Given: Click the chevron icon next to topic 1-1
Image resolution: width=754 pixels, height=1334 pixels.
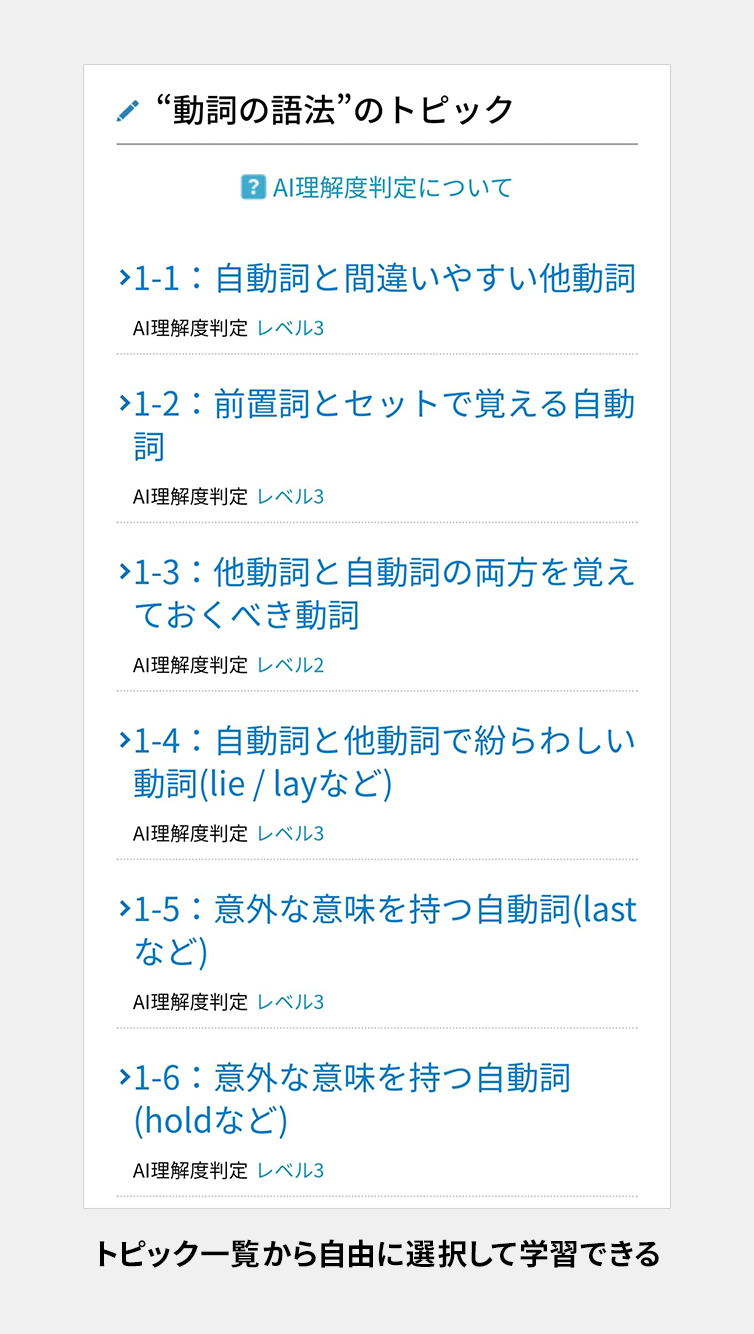Looking at the screenshot, I should pos(123,279).
